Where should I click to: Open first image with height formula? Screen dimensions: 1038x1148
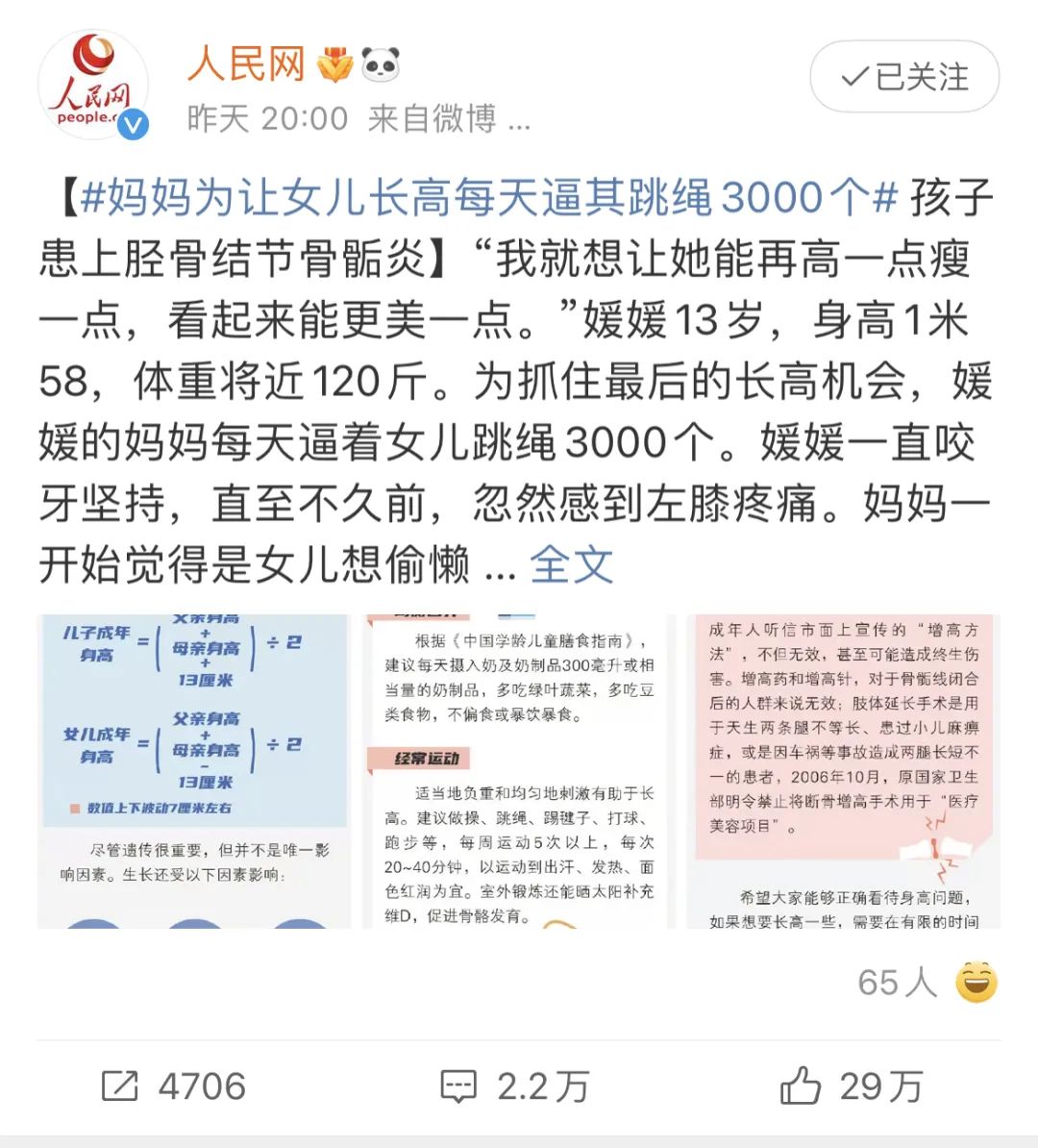click(195, 771)
